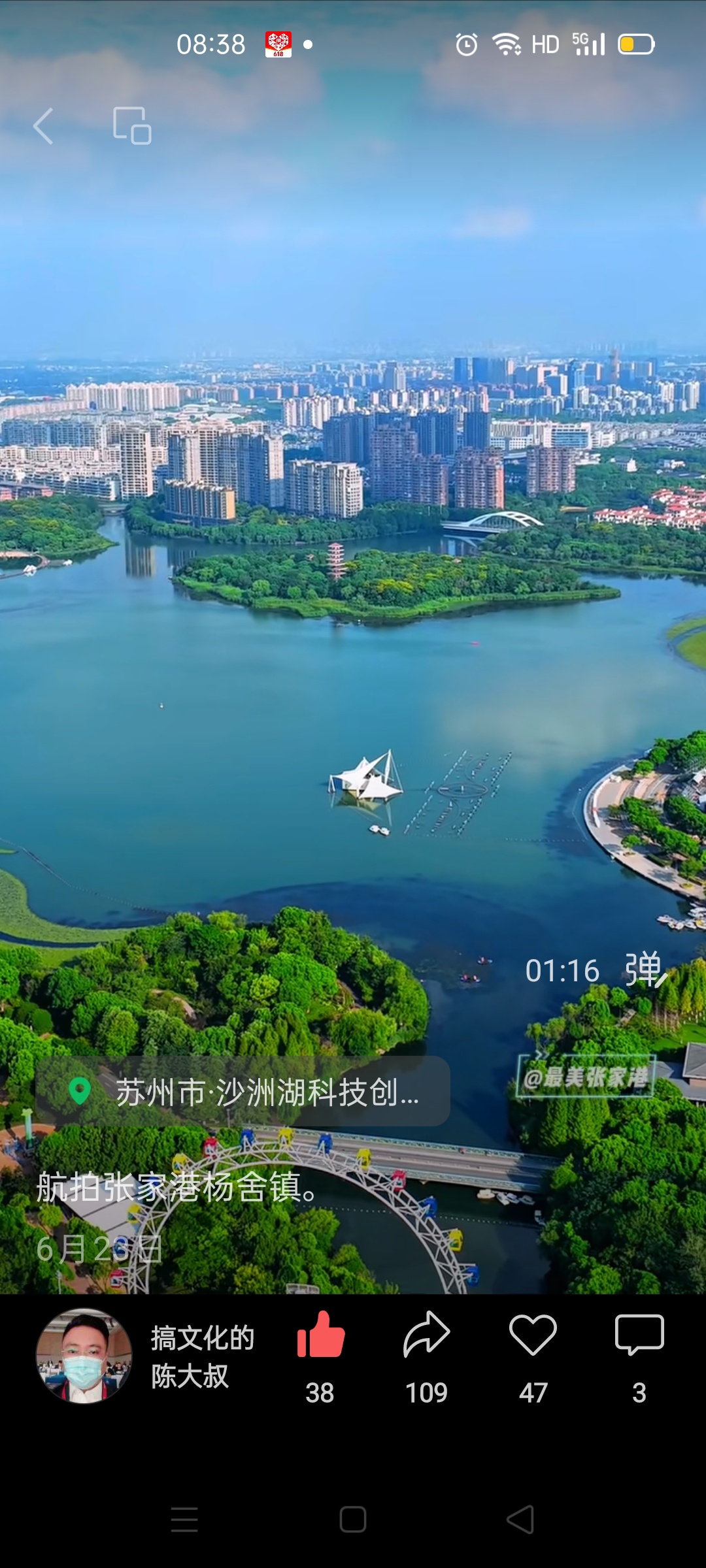Go back using the top-left arrow
The height and width of the screenshot is (1568, 706).
43,126
